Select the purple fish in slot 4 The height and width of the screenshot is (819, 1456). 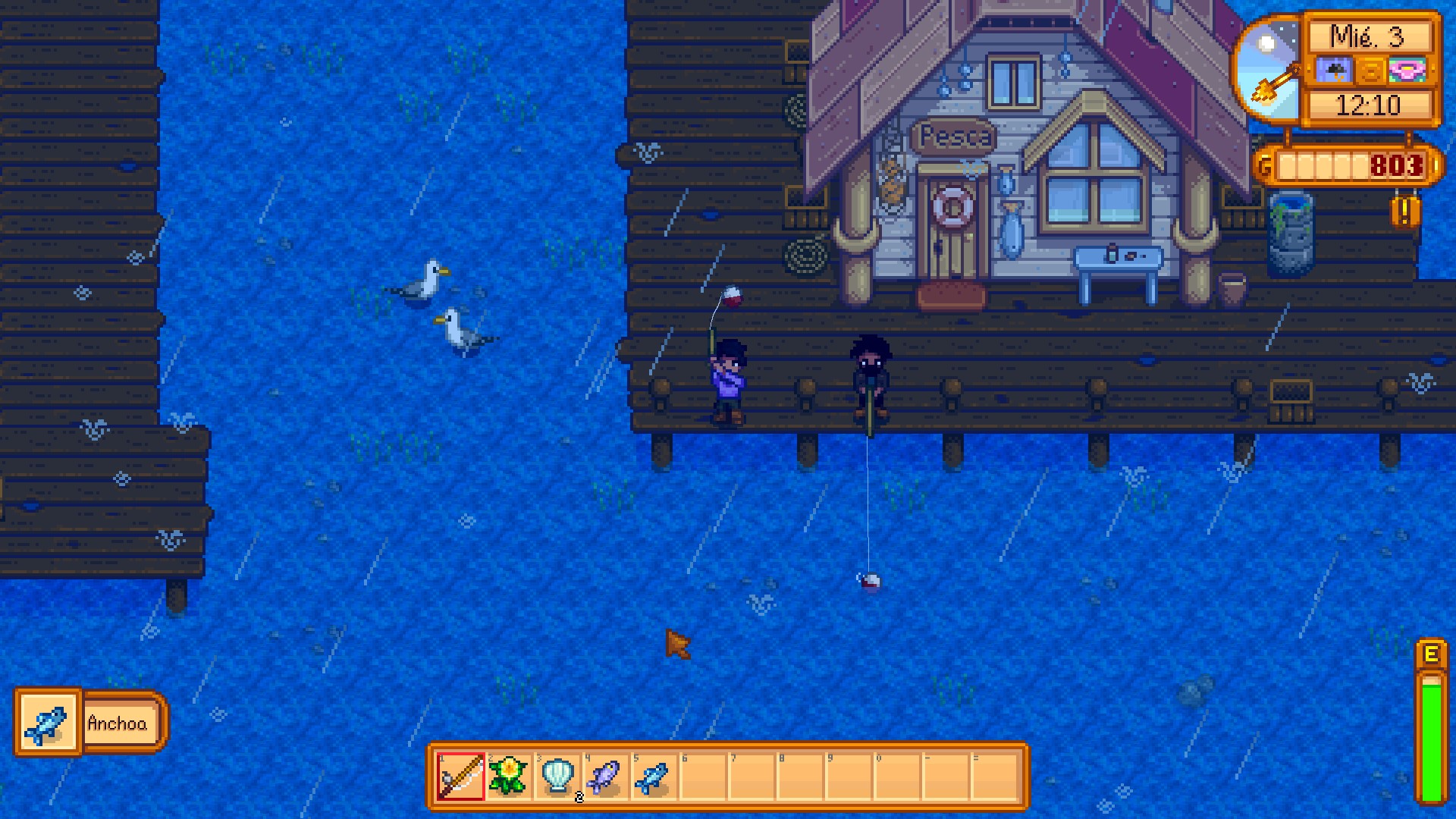(x=605, y=777)
